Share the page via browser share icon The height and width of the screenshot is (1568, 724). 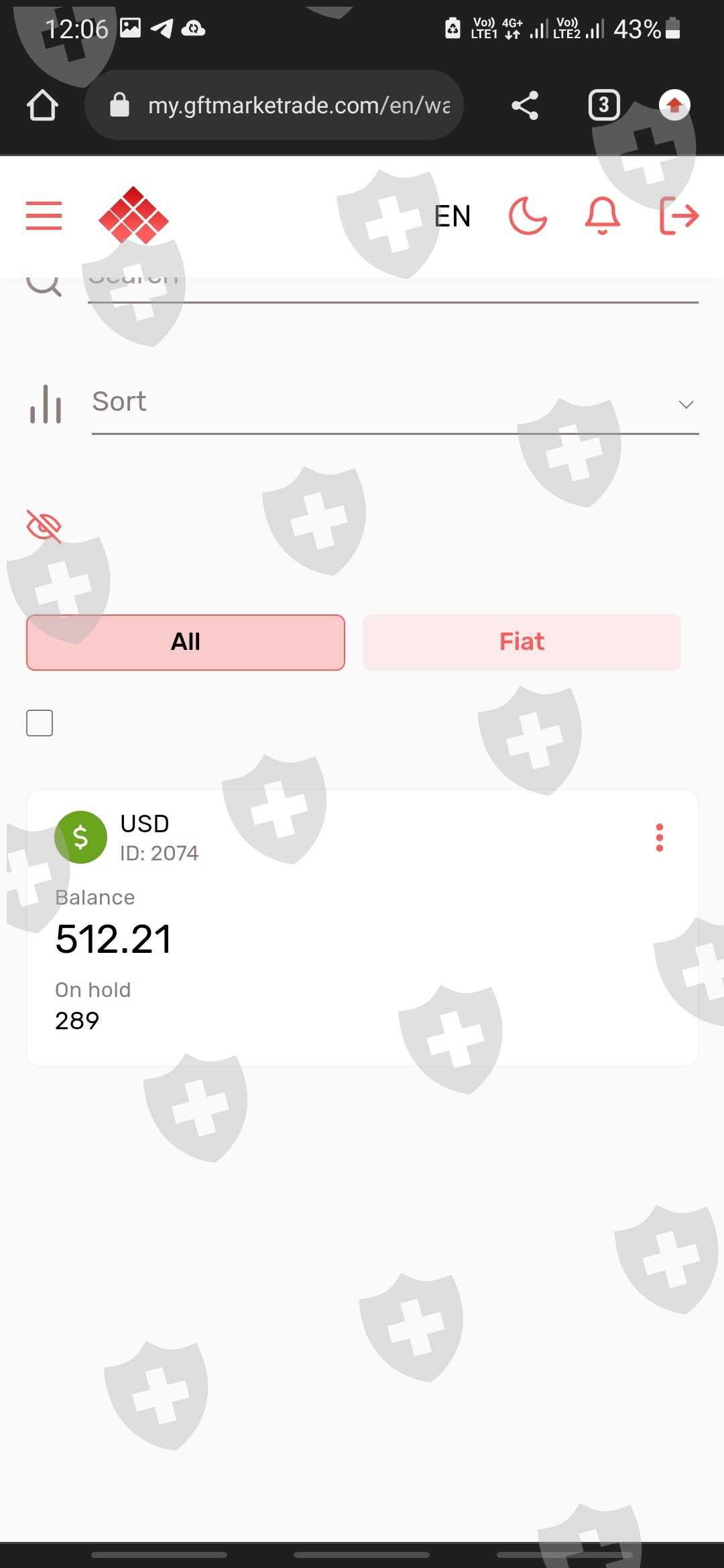[x=525, y=105]
